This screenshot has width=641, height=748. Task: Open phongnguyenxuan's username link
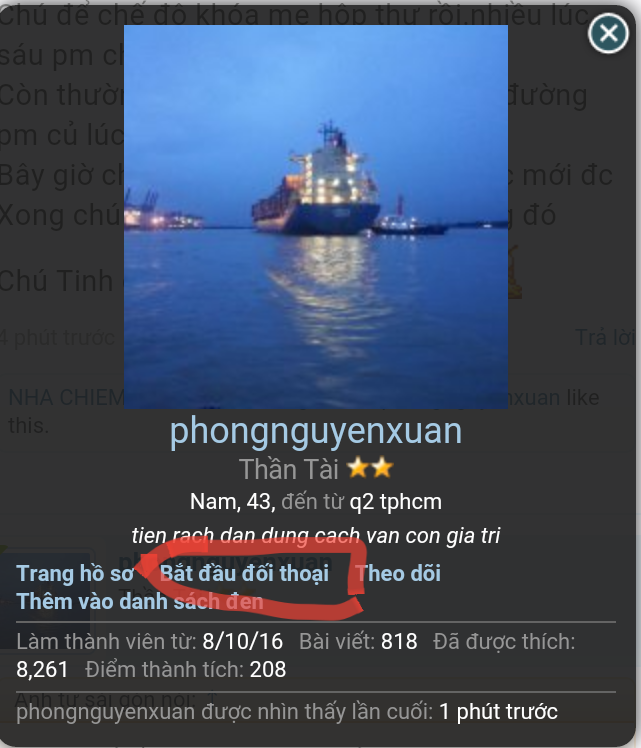coord(316,431)
